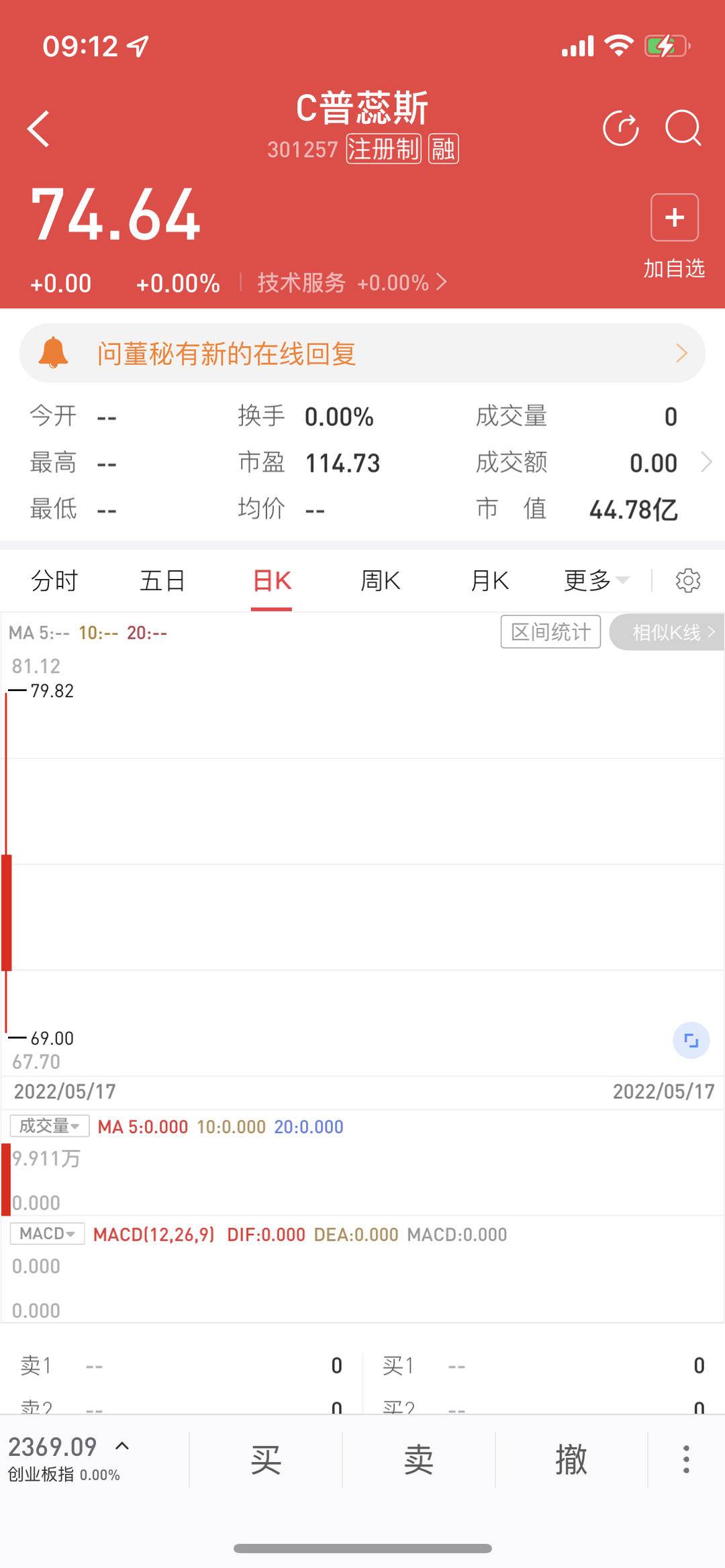Select the 周K chart tab
The width and height of the screenshot is (725, 1568).
(380, 580)
